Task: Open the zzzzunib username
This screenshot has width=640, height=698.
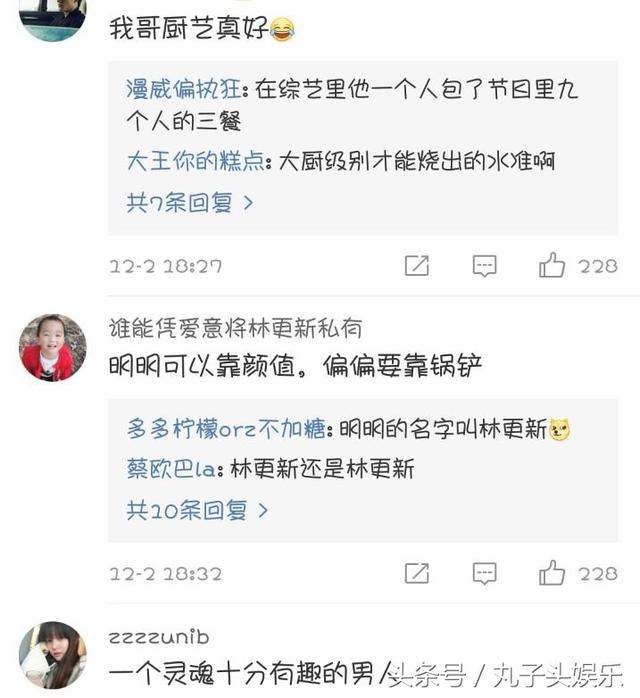Action: 159,636
